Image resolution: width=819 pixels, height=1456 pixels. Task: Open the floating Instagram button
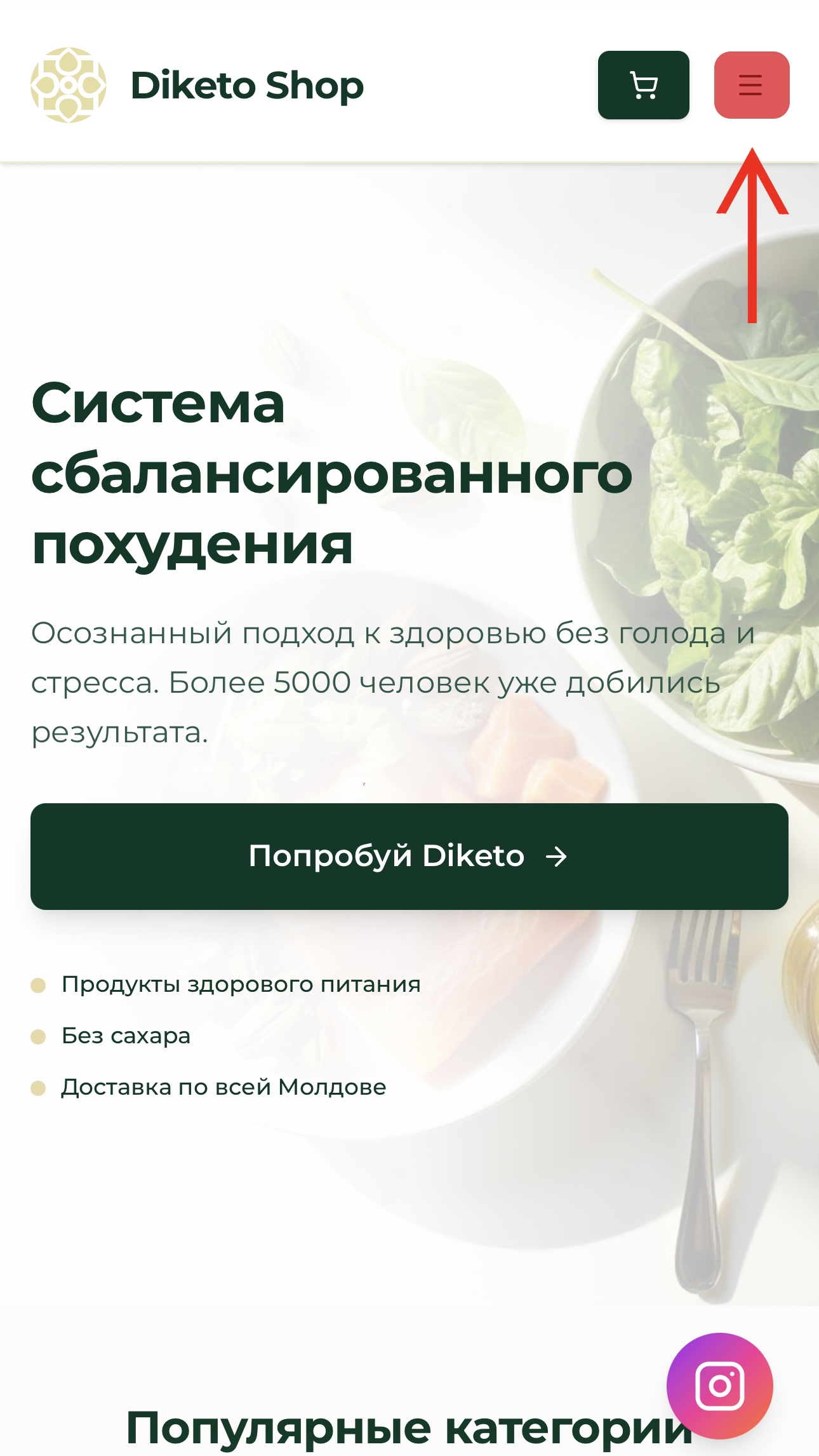pos(719,1386)
